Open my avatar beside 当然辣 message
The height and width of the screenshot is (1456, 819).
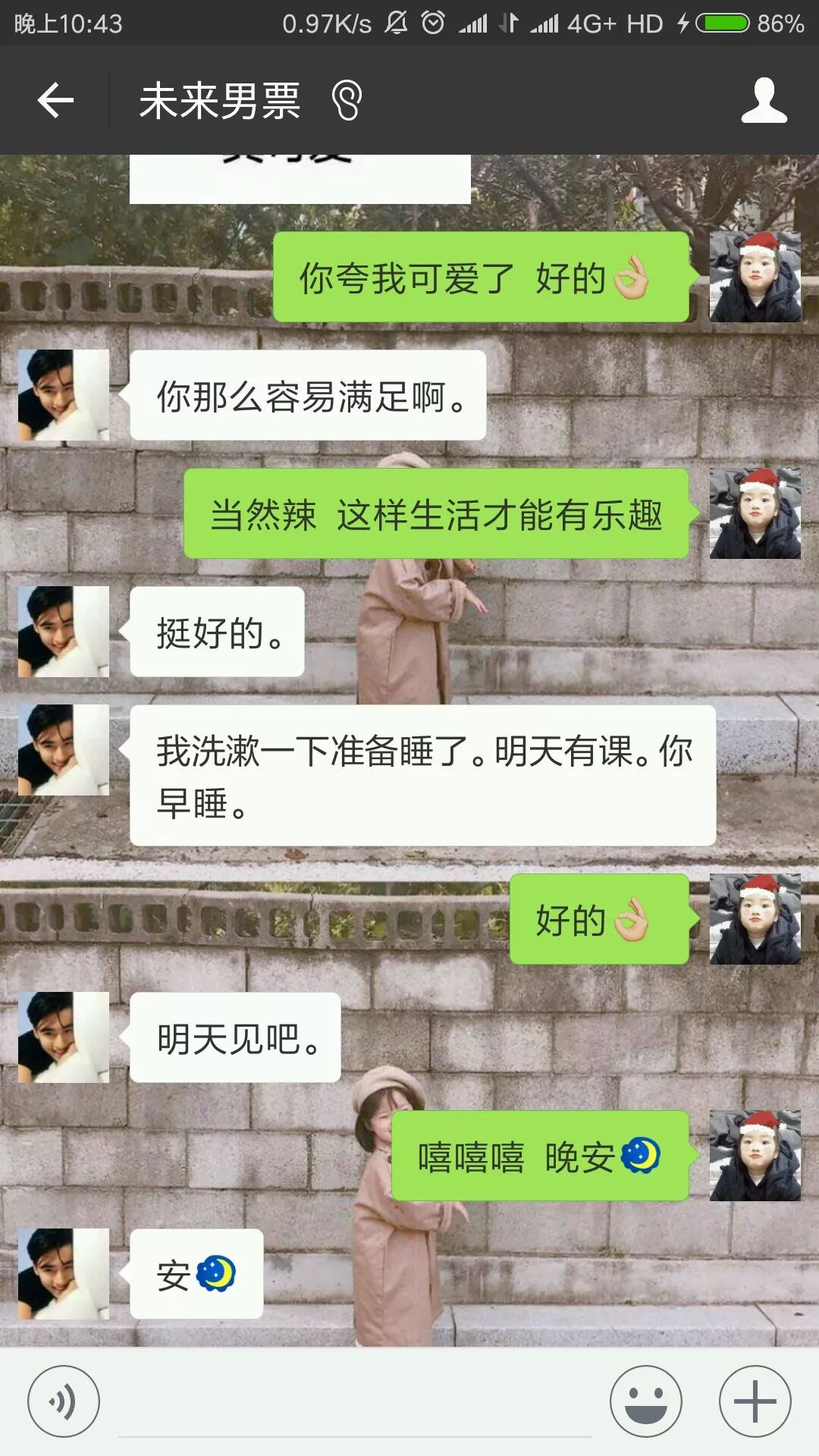(x=755, y=513)
